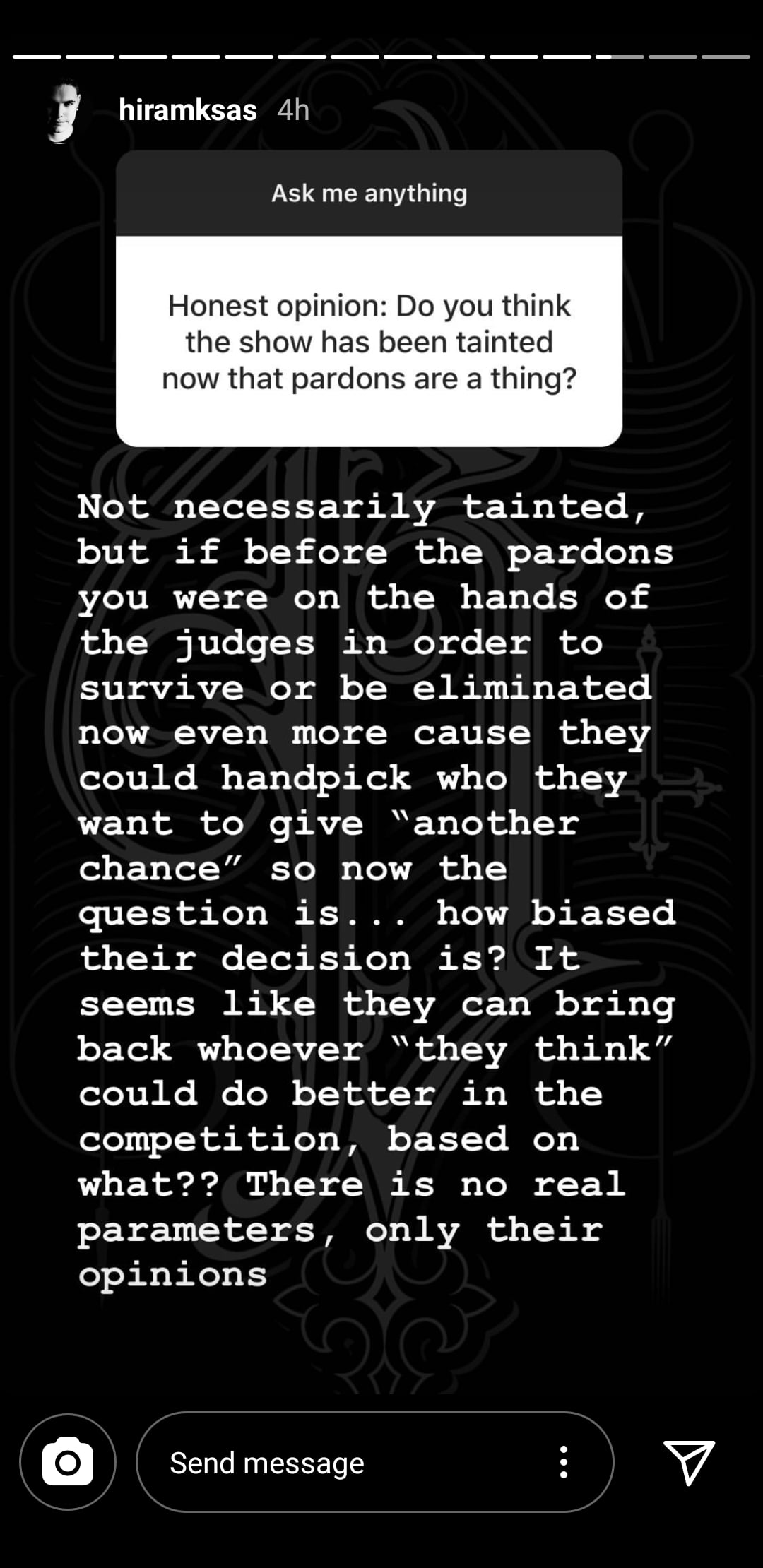Tap the Send message field
Image resolution: width=763 pixels, height=1568 pixels.
[x=339, y=1463]
